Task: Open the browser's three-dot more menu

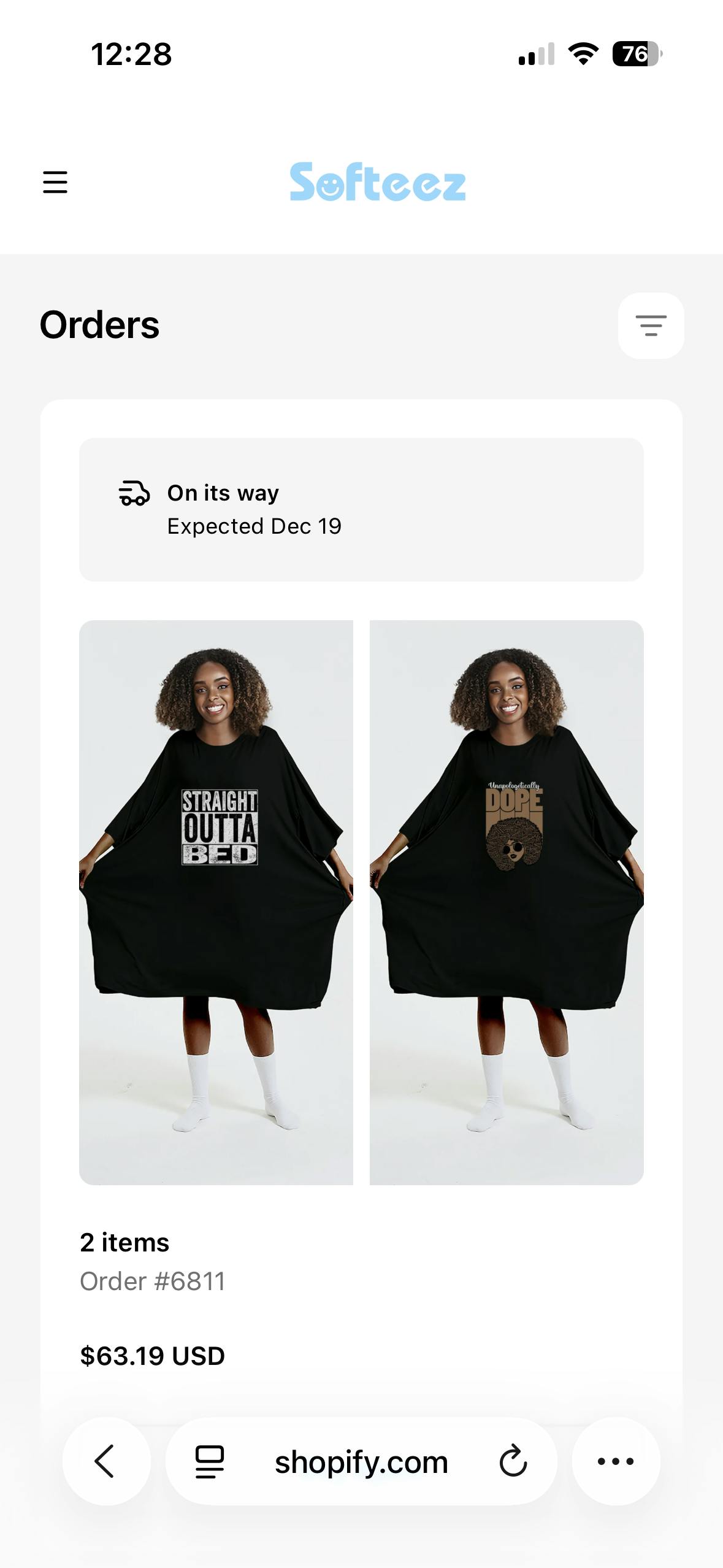Action: 616,1461
